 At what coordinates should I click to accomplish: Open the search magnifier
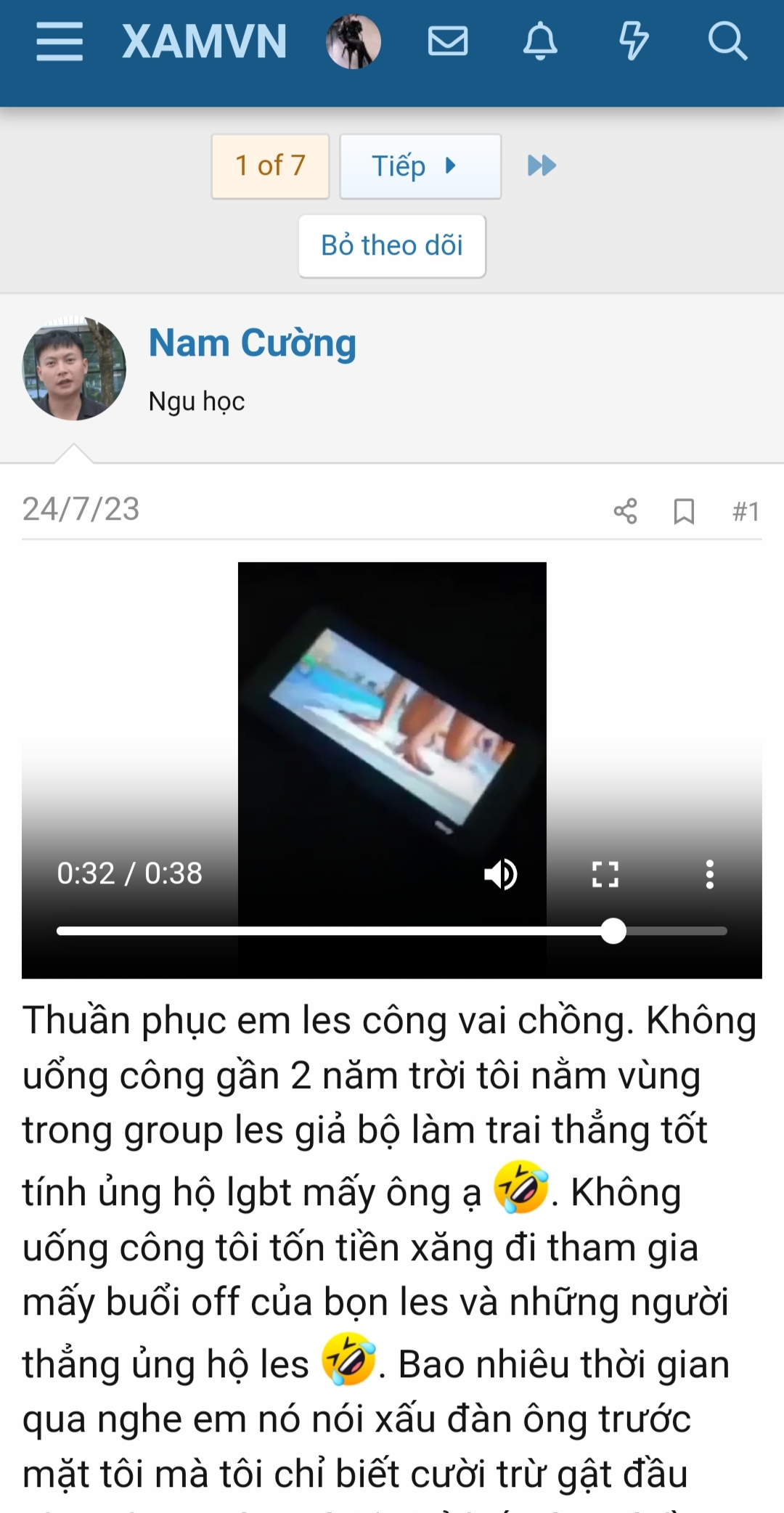(x=727, y=41)
